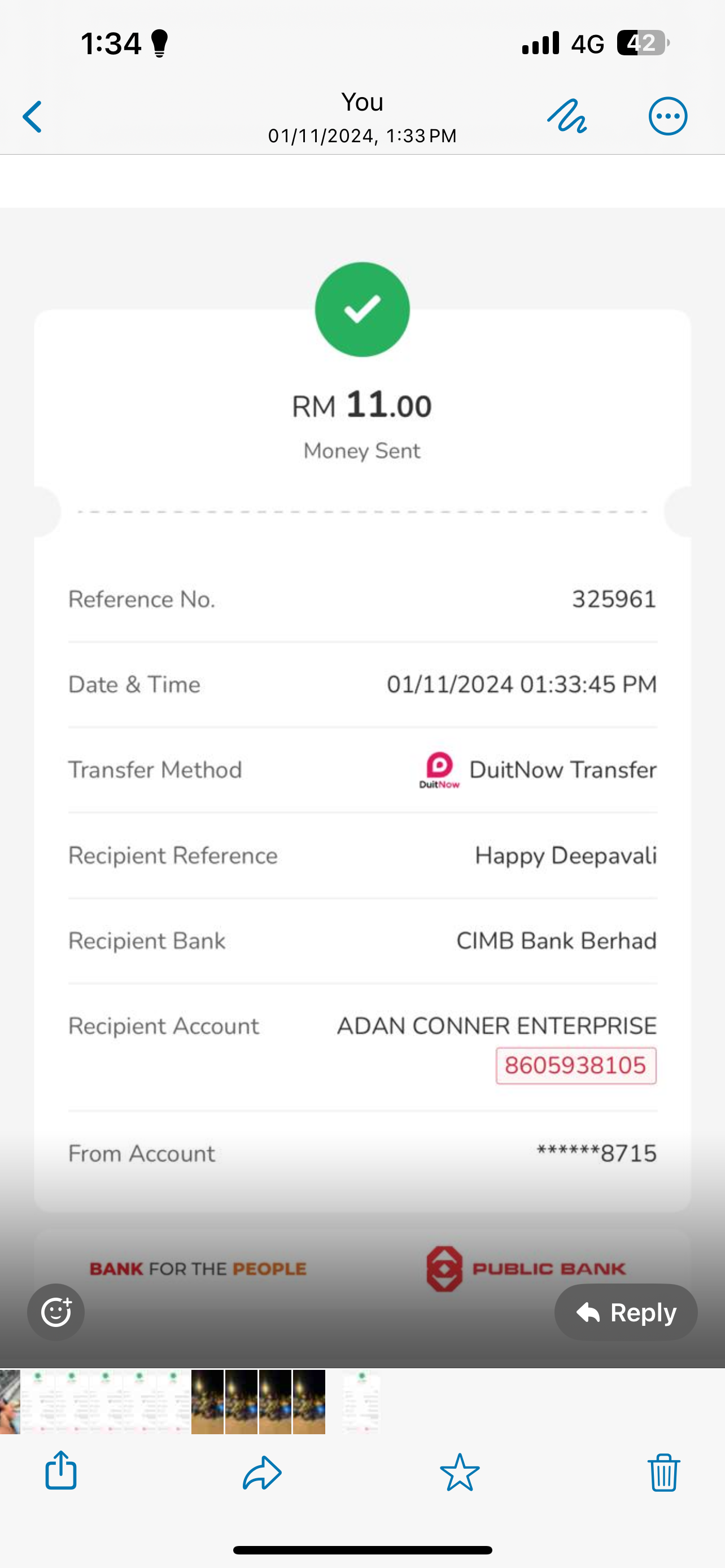Open the more options menu
The height and width of the screenshot is (1568, 725).
coord(668,116)
